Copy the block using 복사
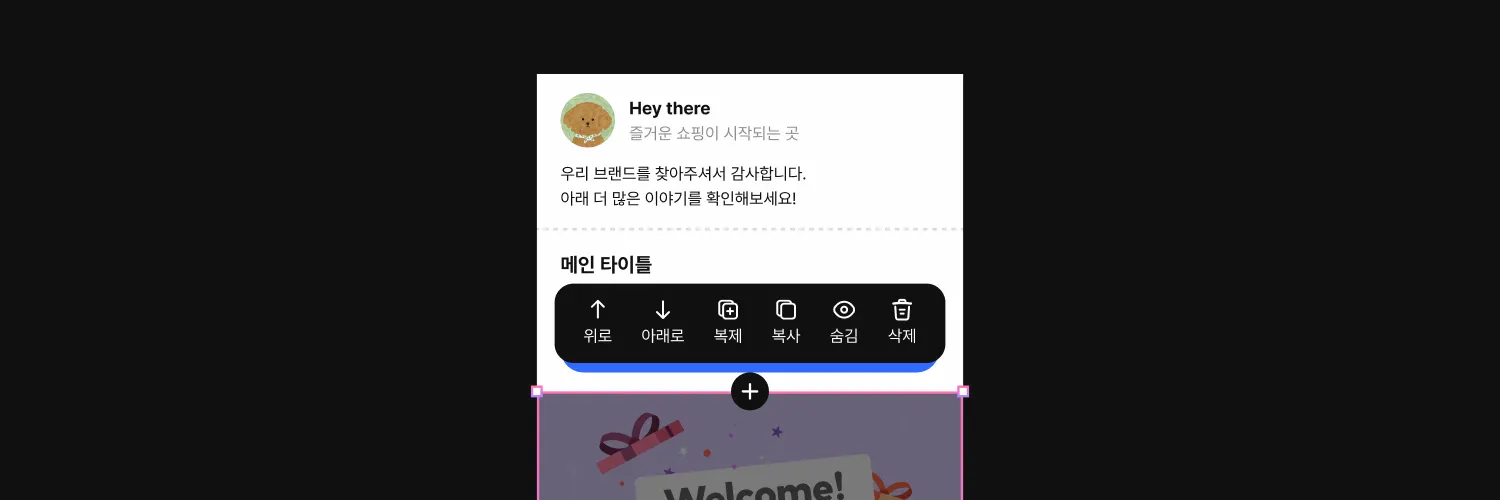This screenshot has width=1500, height=500. pos(786,322)
